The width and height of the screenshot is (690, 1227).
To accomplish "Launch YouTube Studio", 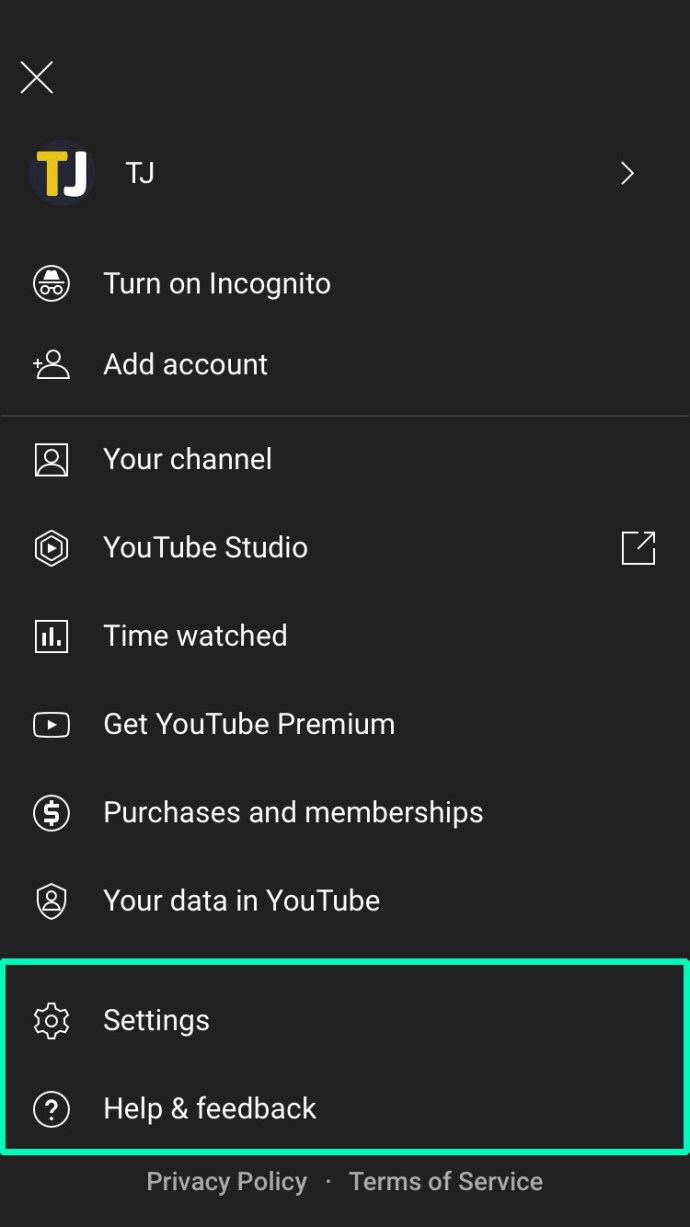I will pos(205,548).
